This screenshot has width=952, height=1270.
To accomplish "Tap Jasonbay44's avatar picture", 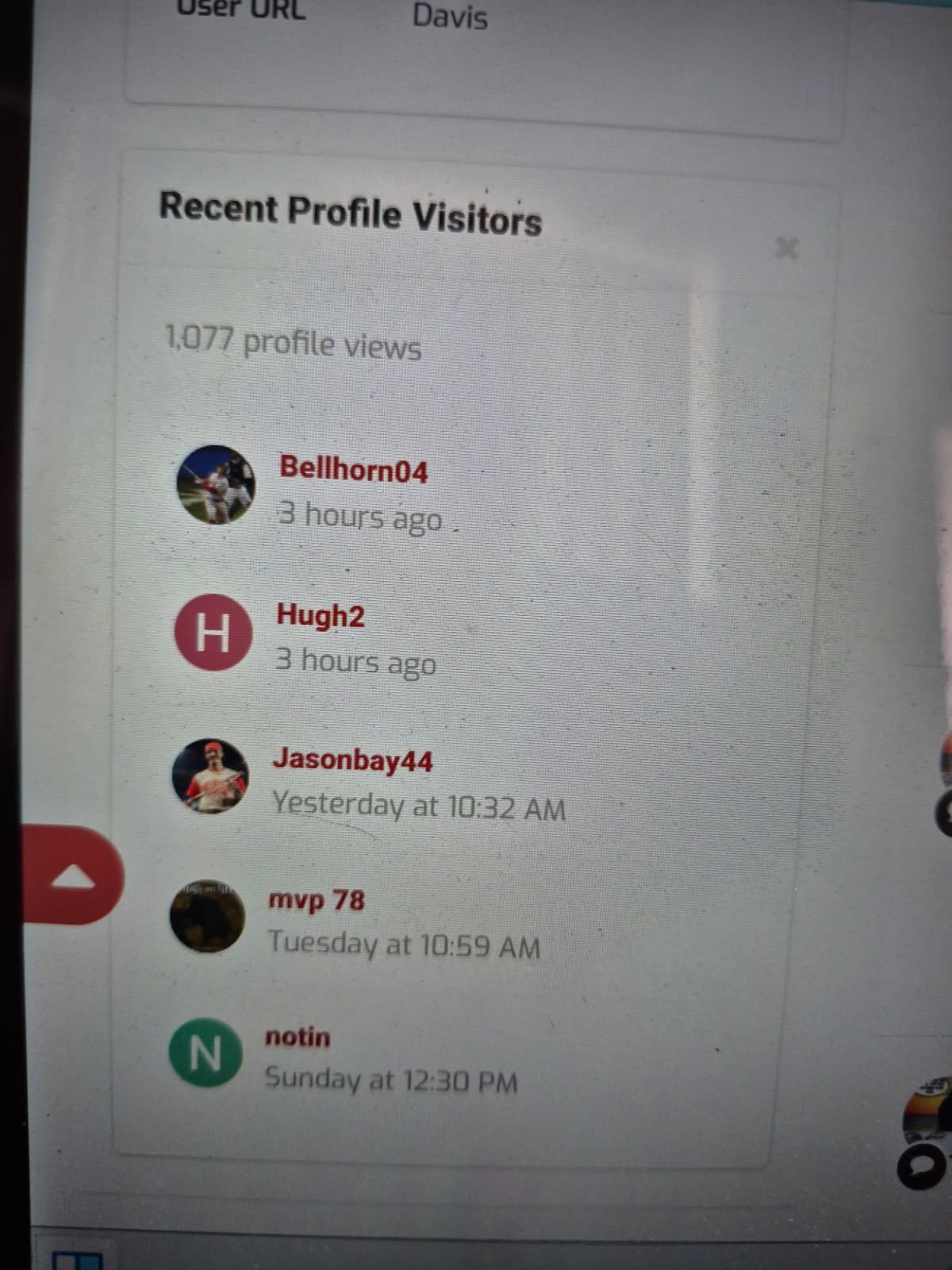I will point(209,776).
